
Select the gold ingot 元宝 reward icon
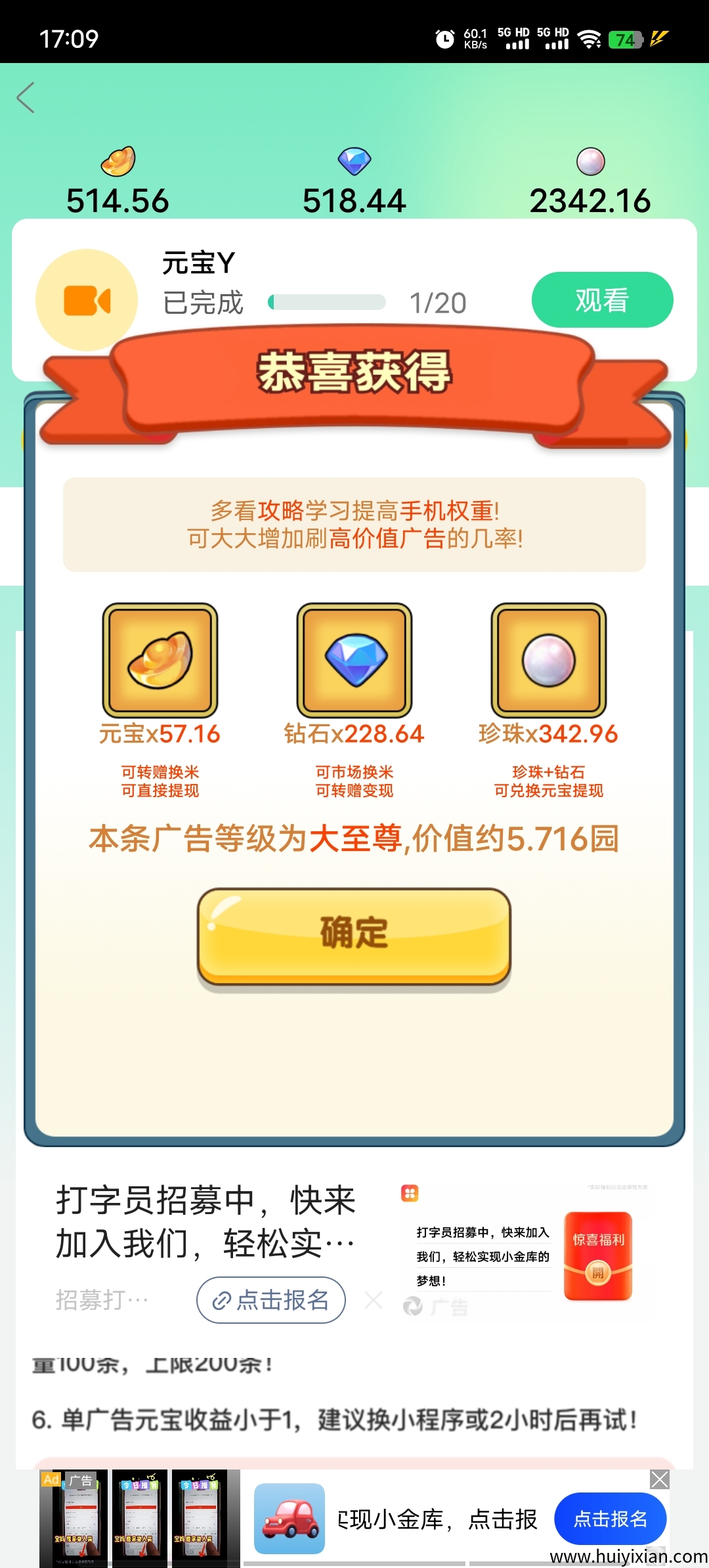tap(161, 660)
